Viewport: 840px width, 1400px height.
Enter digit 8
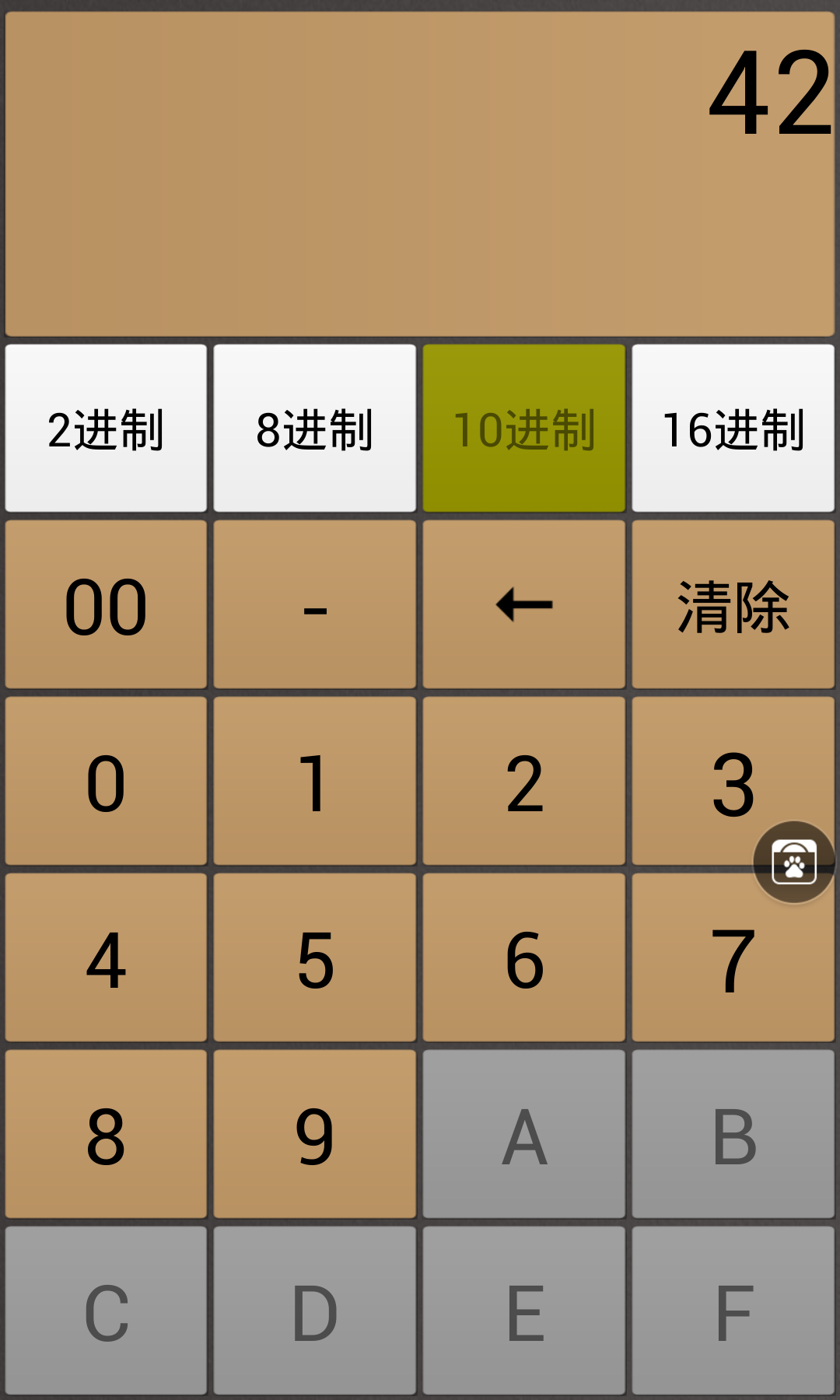point(106,1135)
